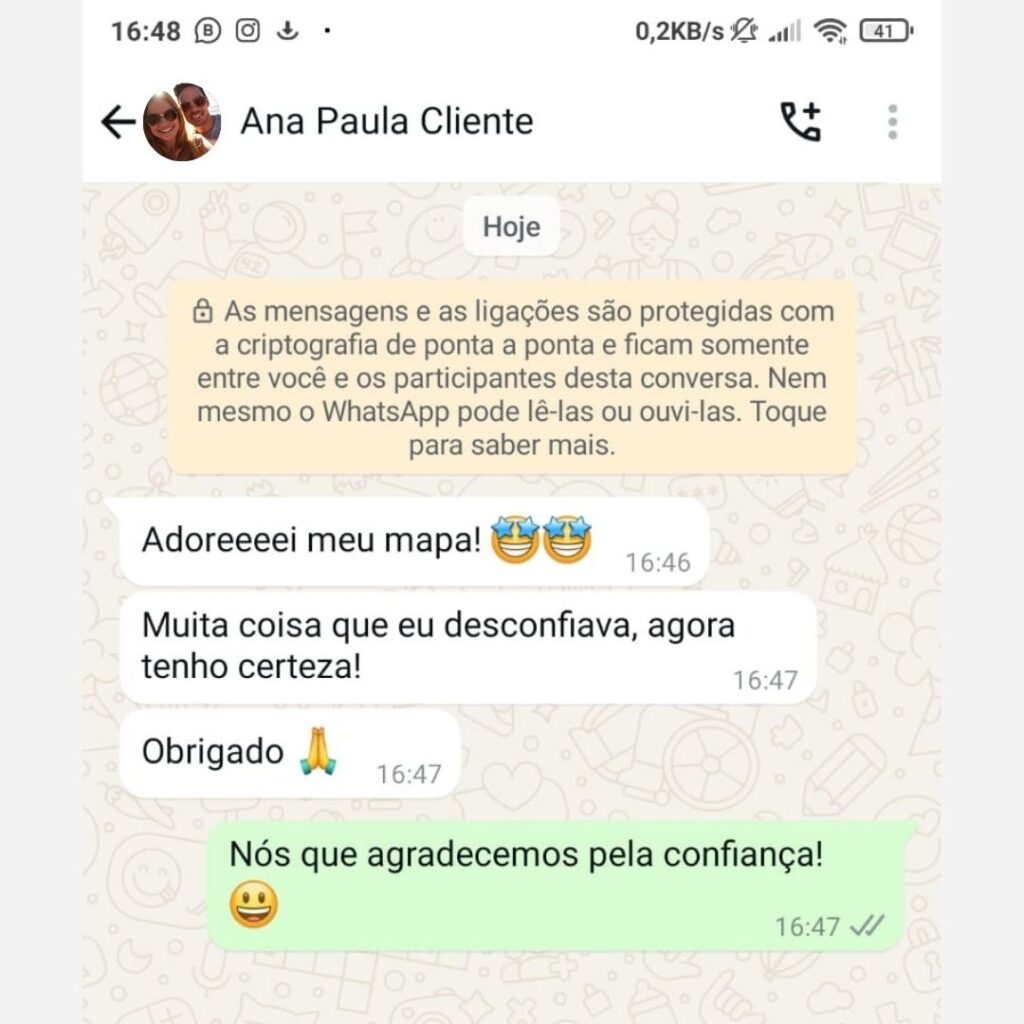Viewport: 1024px width, 1024px height.
Task: View contact info for Ana Paula Cliente
Action: [x=387, y=122]
